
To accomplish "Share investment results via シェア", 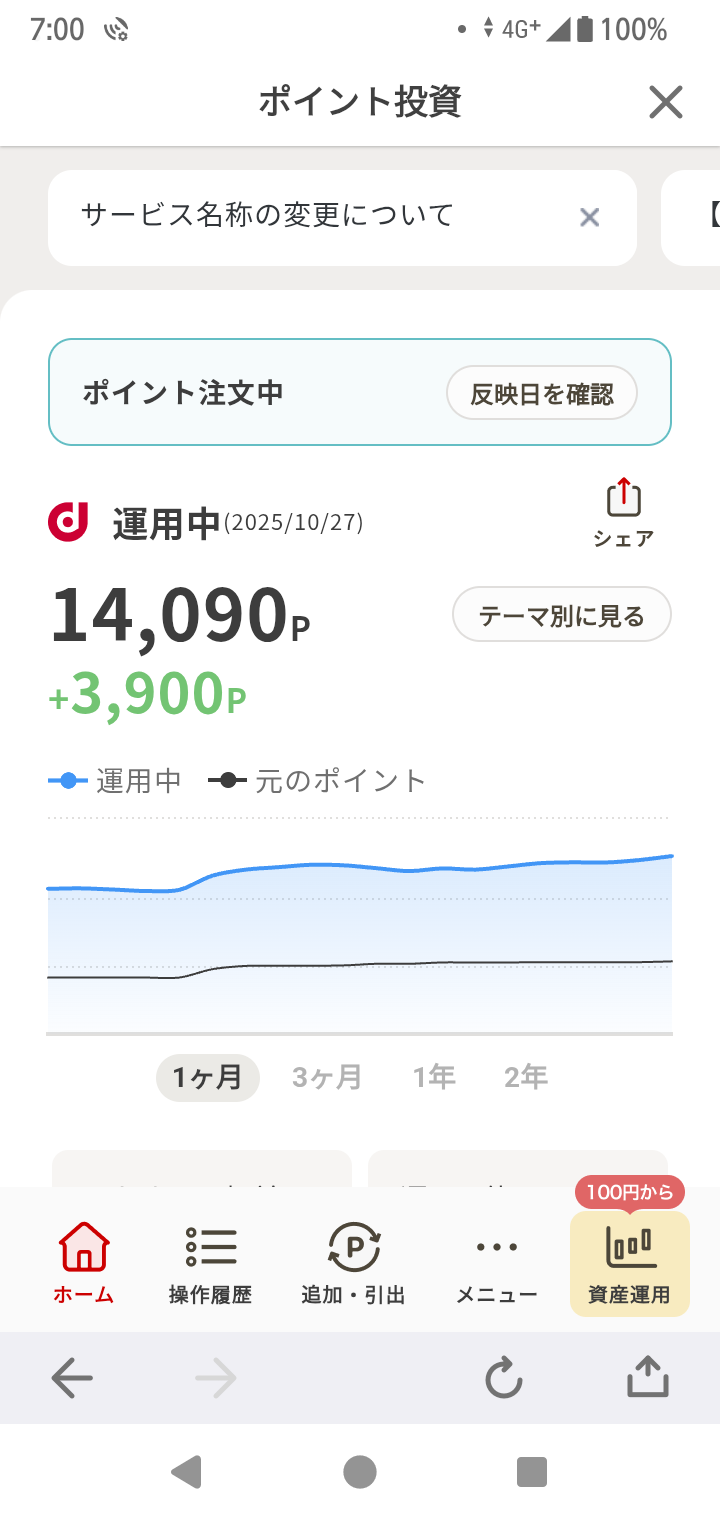I will (623, 513).
